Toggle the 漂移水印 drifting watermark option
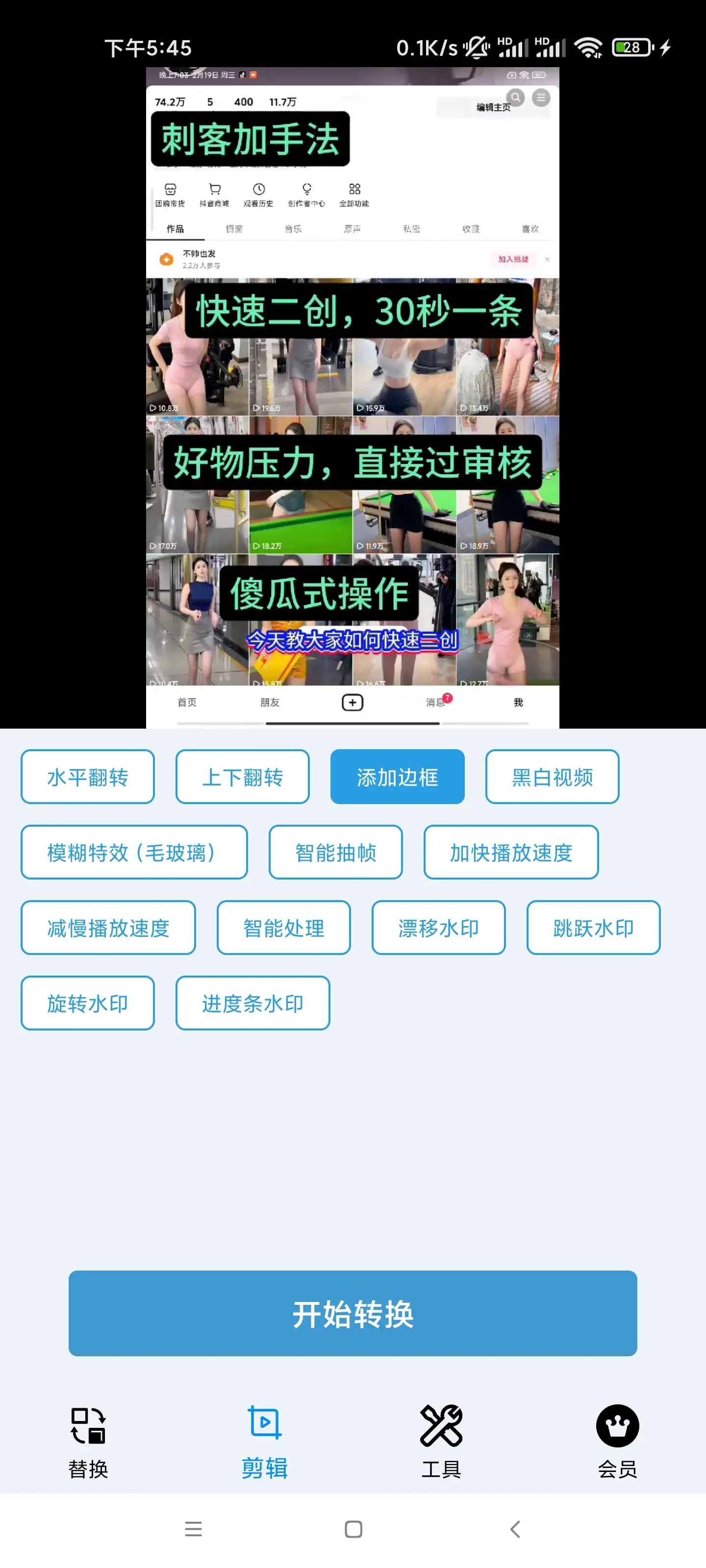The image size is (706, 1568). [438, 928]
